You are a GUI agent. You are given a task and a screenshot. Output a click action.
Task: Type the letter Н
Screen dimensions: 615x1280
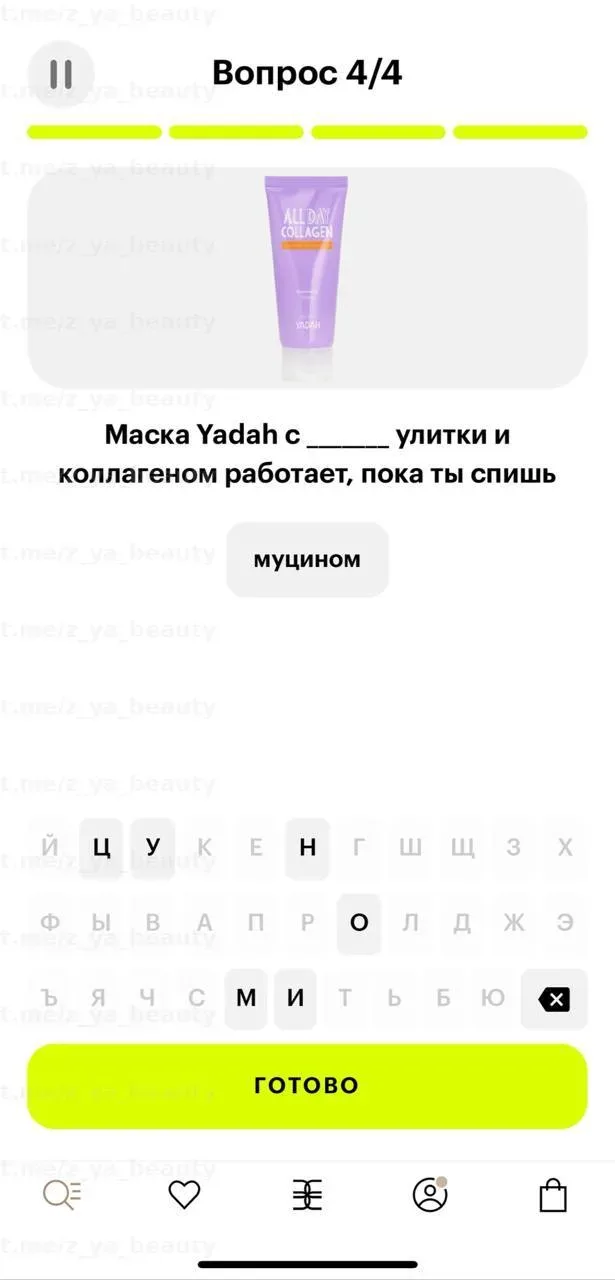(307, 848)
